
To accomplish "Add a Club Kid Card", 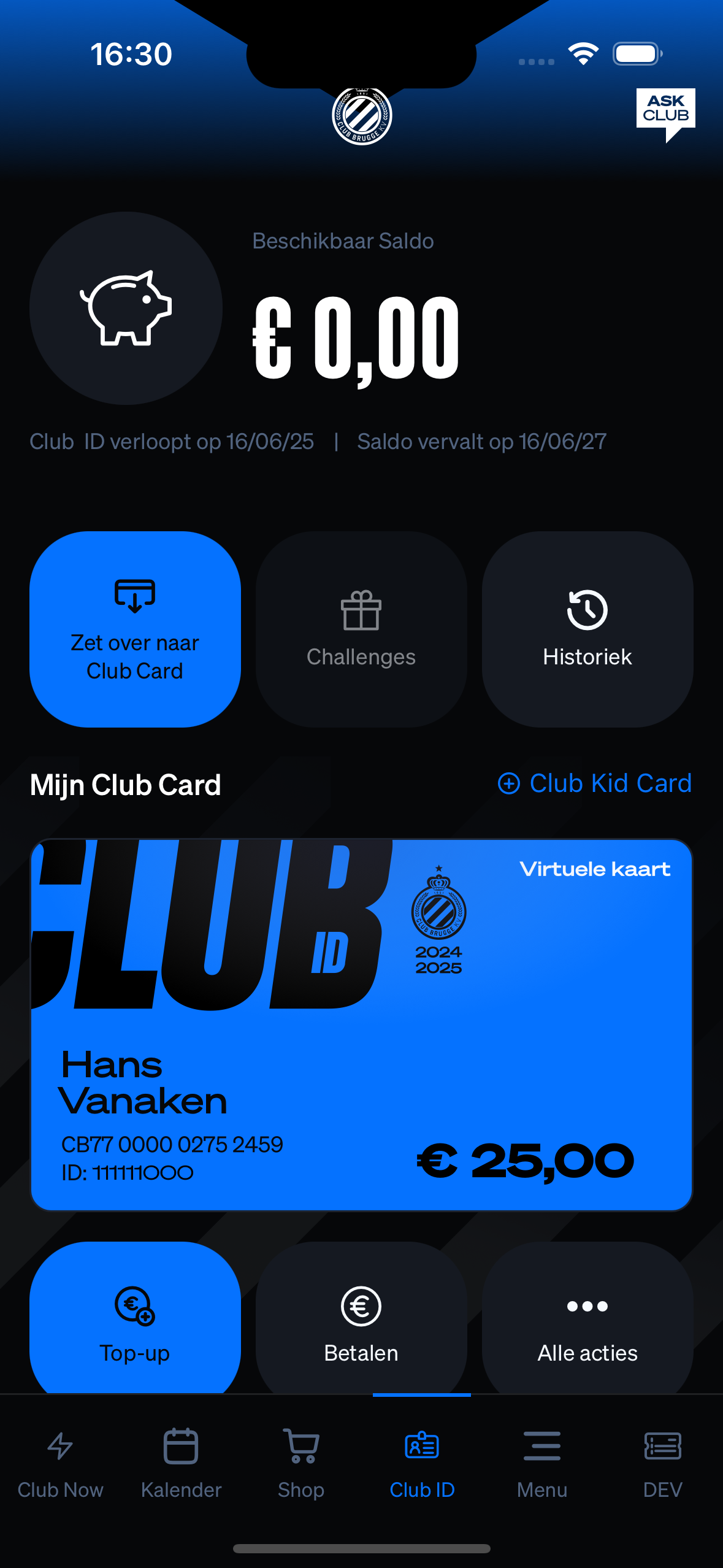I will pyautogui.click(x=594, y=783).
